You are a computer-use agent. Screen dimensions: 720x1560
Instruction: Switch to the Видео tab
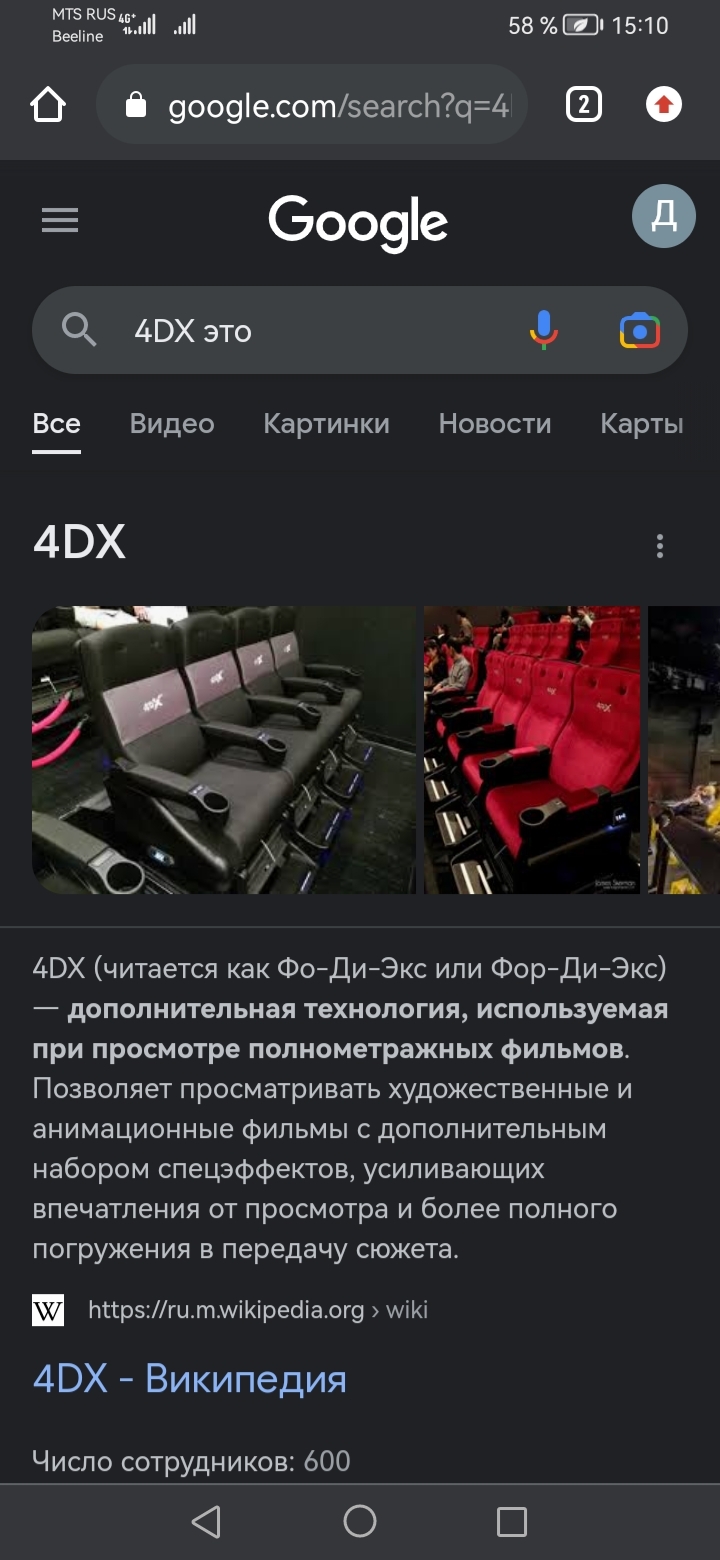pos(172,424)
